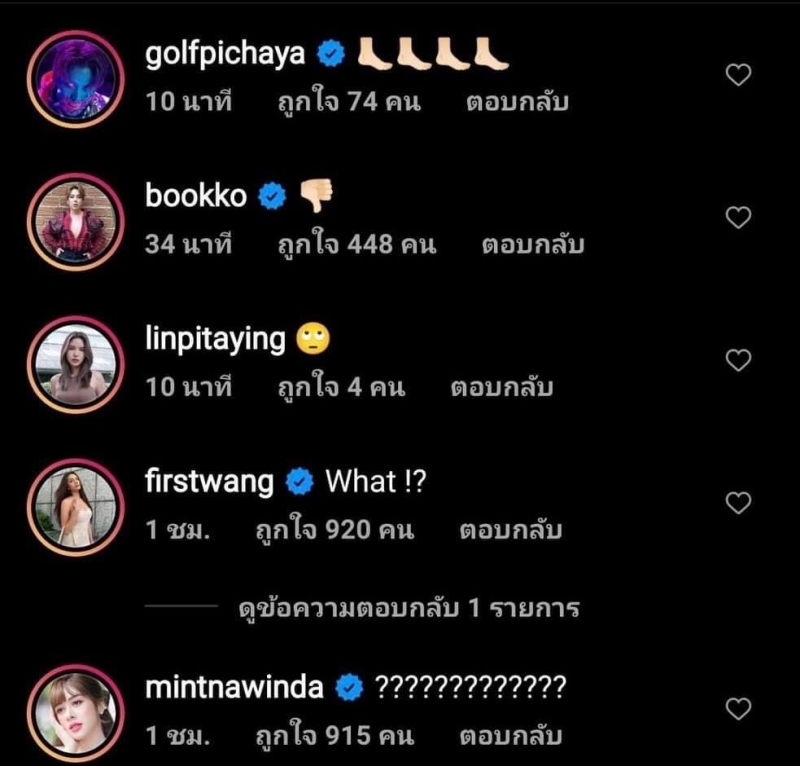Open the username mintnawinda
The width and height of the screenshot is (800, 766).
pyautogui.click(x=234, y=688)
